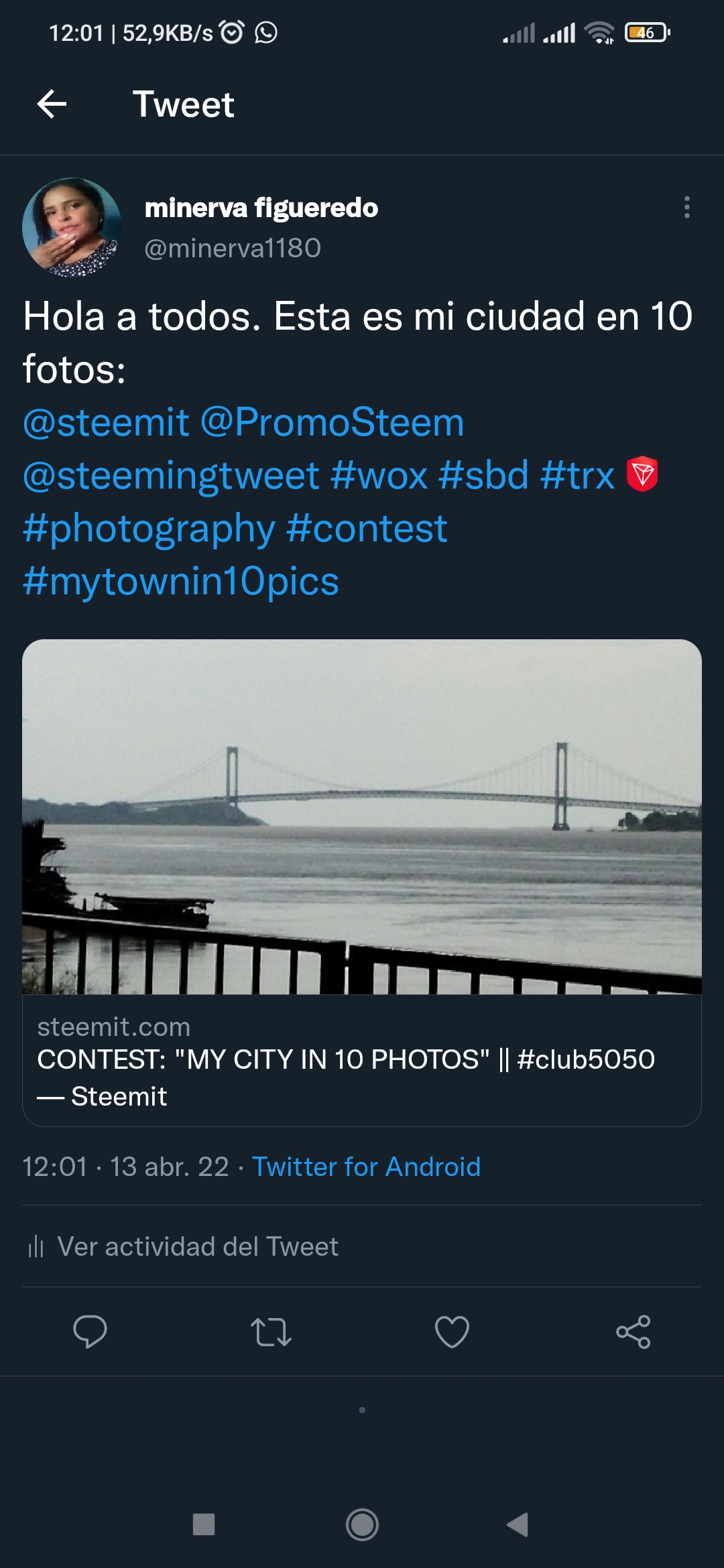Open the #contest hashtag
The image size is (724, 1568).
click(x=367, y=528)
